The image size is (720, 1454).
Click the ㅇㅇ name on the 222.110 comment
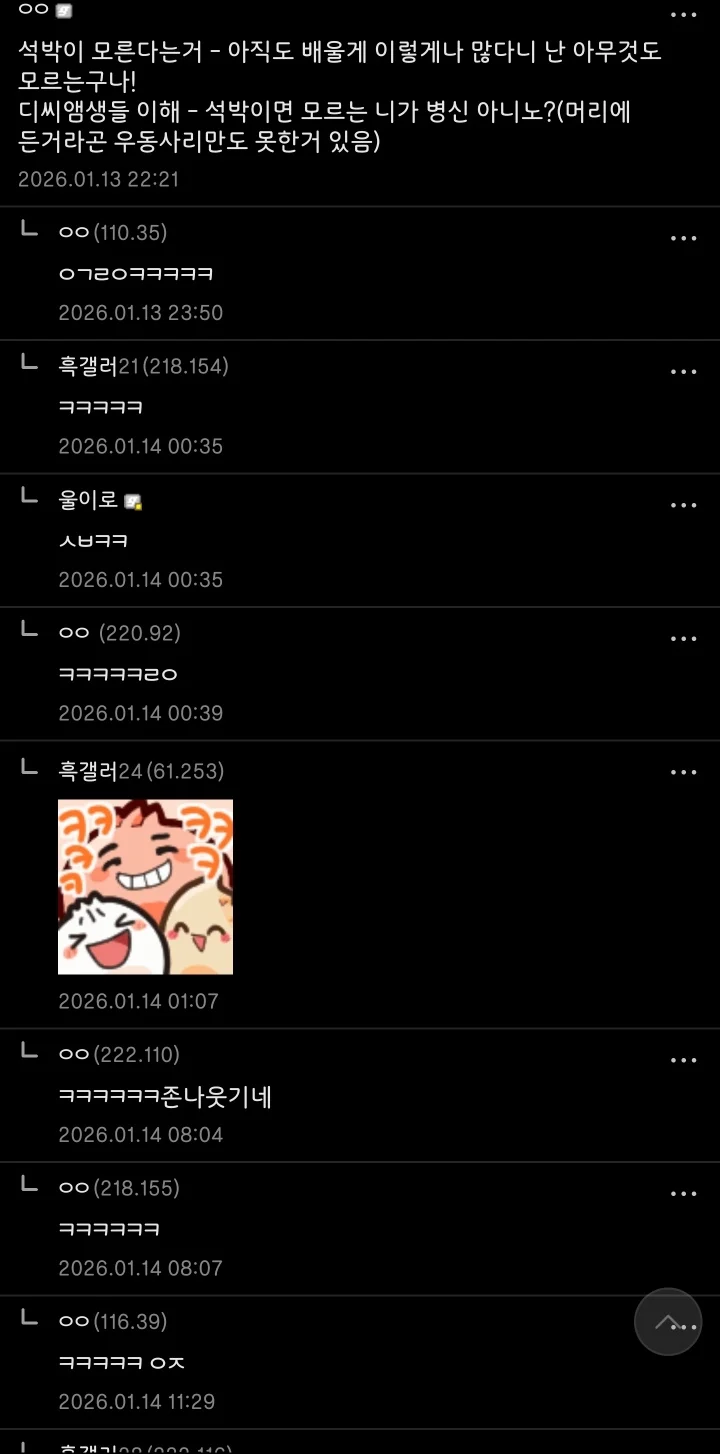pyautogui.click(x=72, y=1053)
